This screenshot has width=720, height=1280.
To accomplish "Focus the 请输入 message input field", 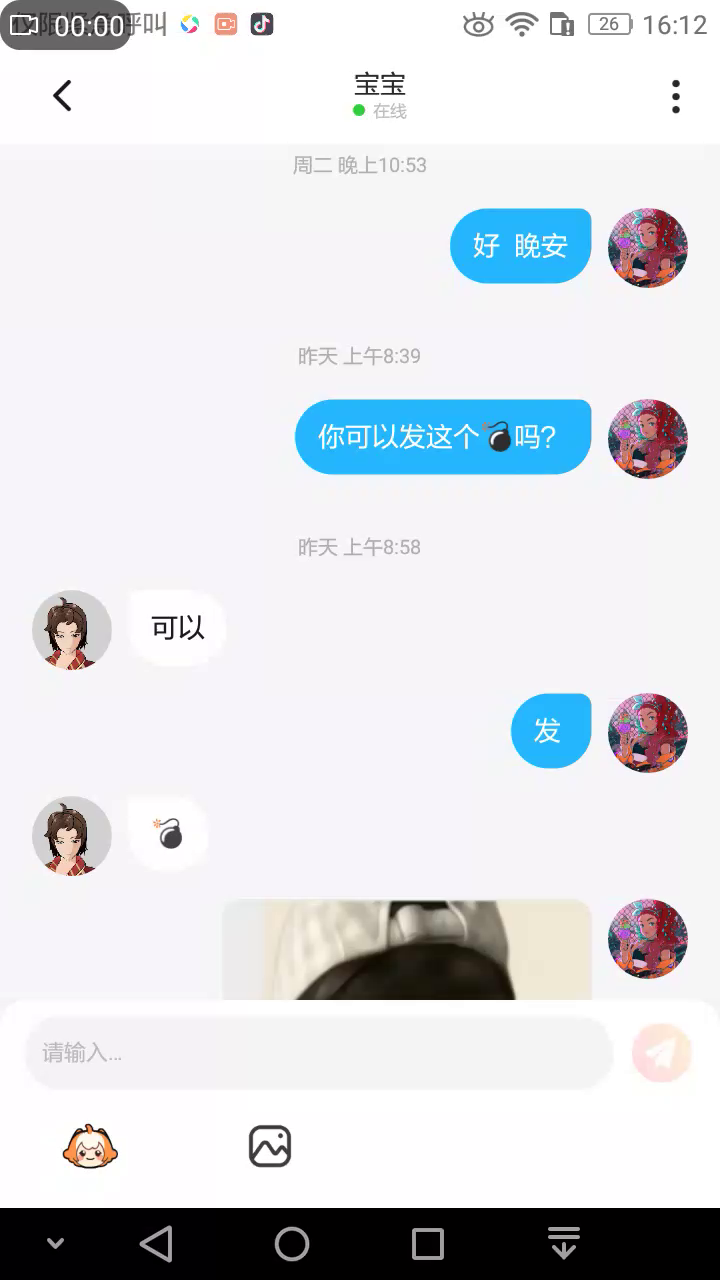I will tap(318, 1053).
